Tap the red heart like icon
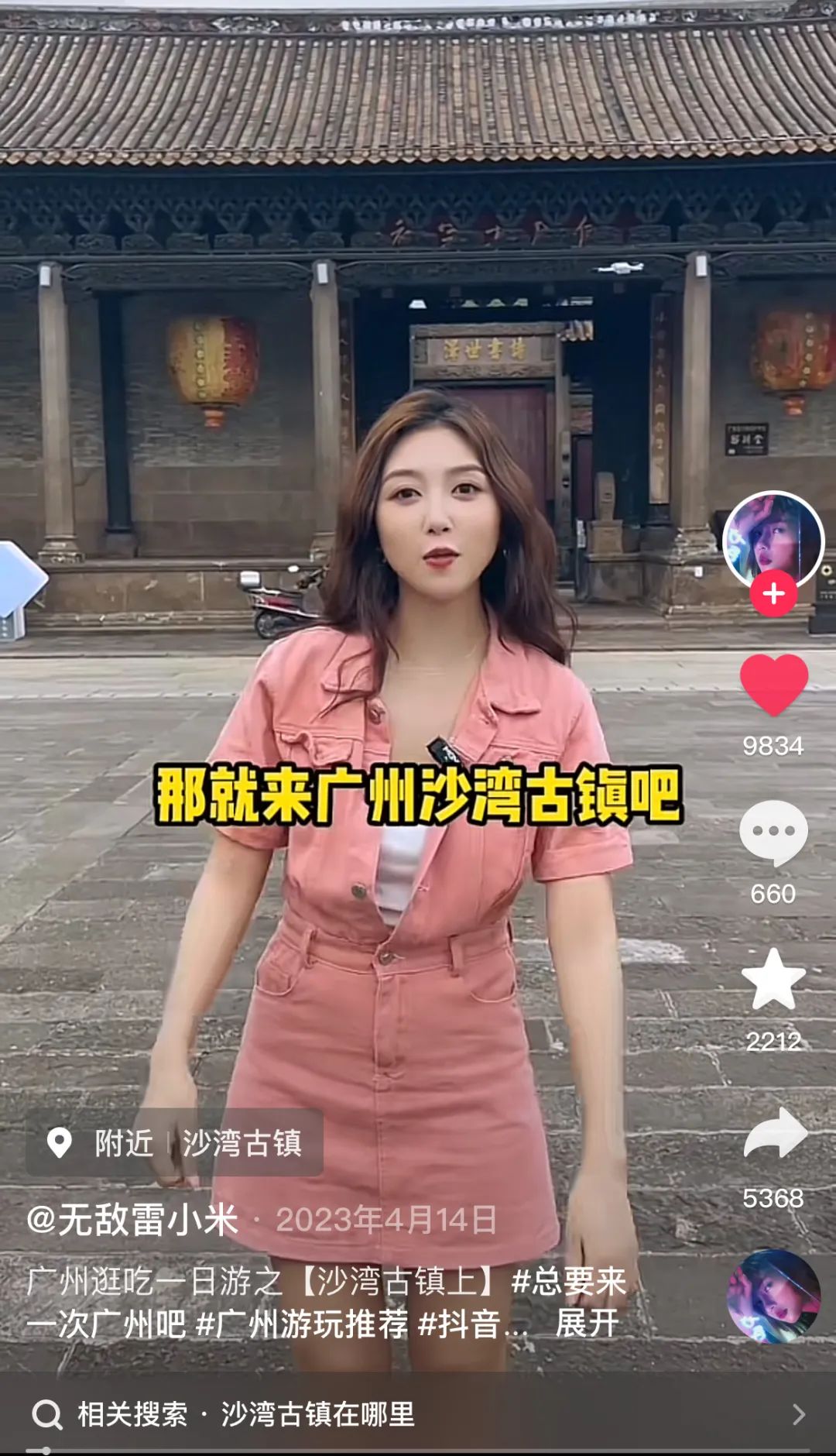Image resolution: width=836 pixels, height=1456 pixels. [773, 684]
